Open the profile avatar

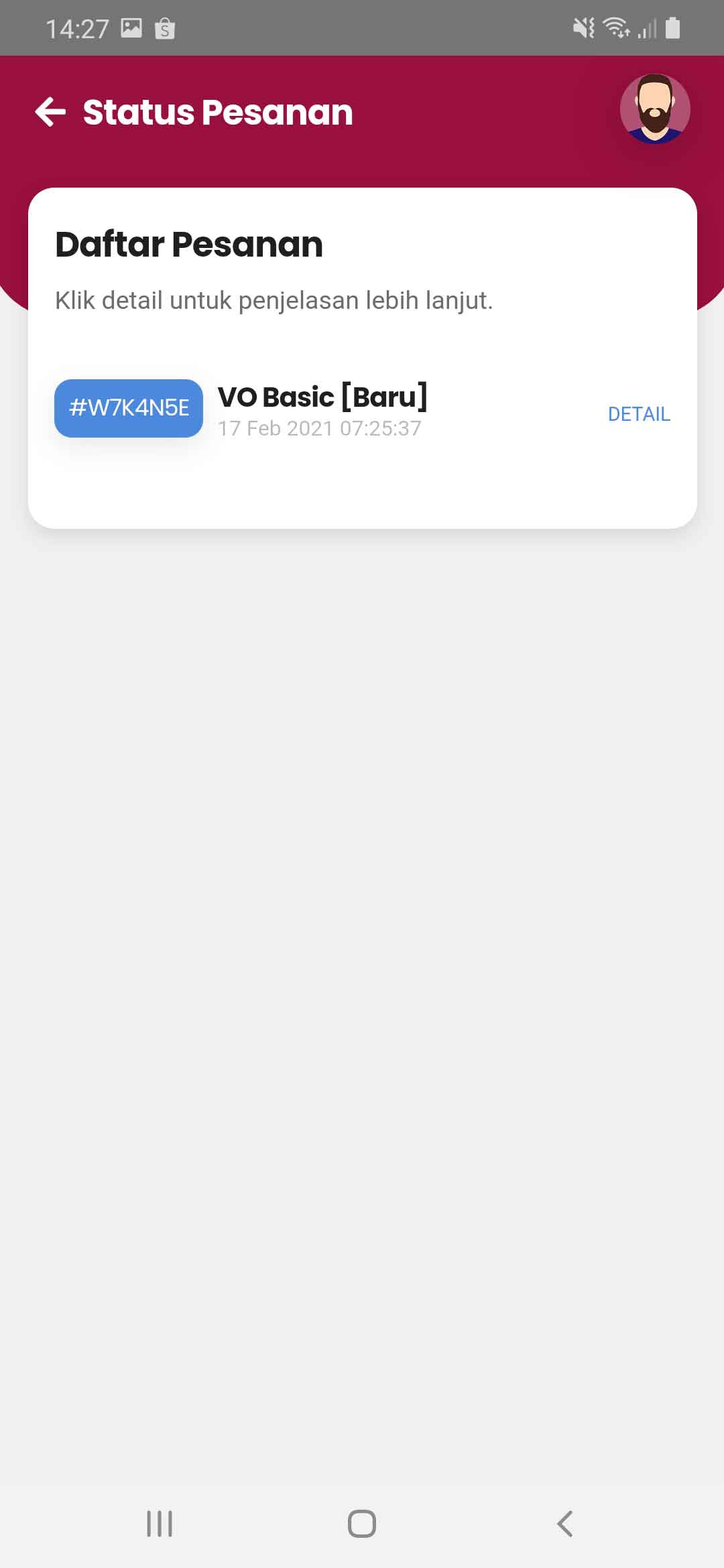tap(654, 109)
